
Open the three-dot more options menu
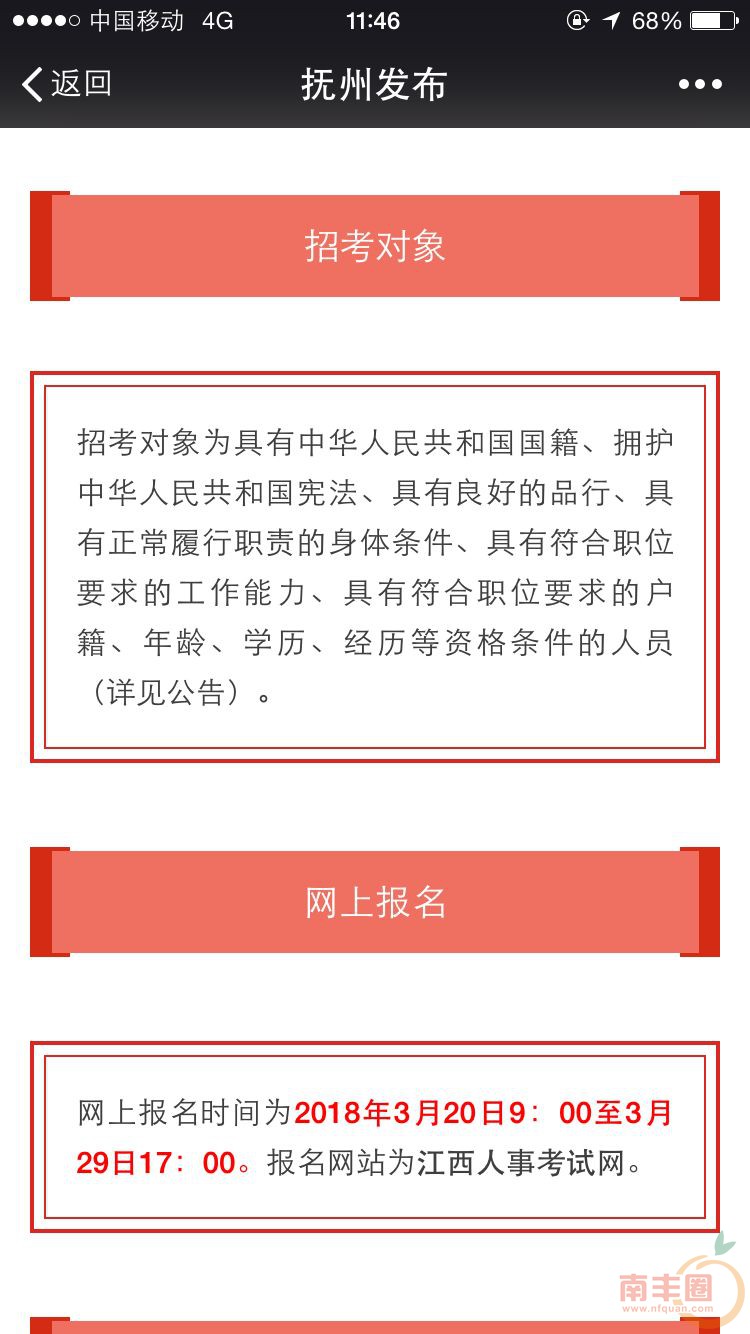(700, 84)
